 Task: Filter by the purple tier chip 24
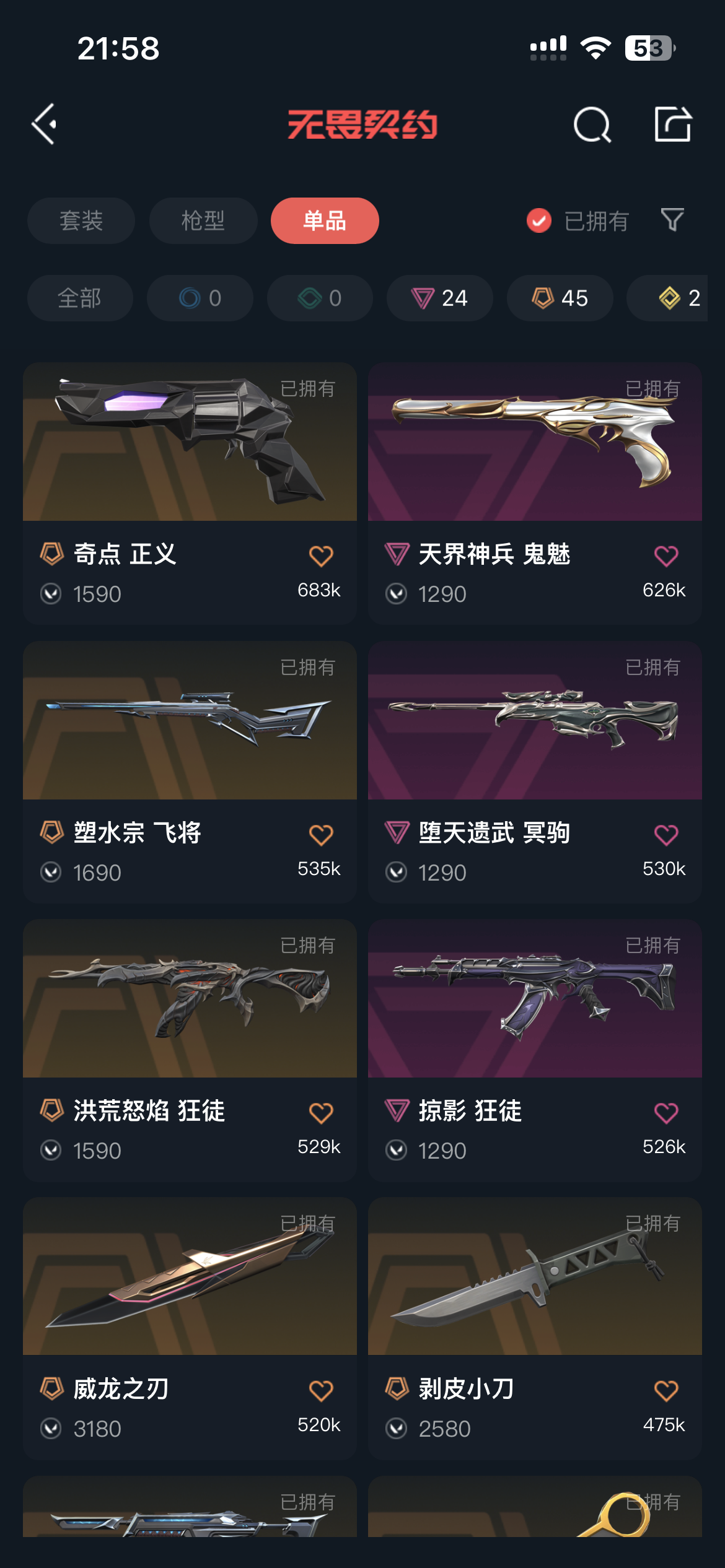(440, 298)
